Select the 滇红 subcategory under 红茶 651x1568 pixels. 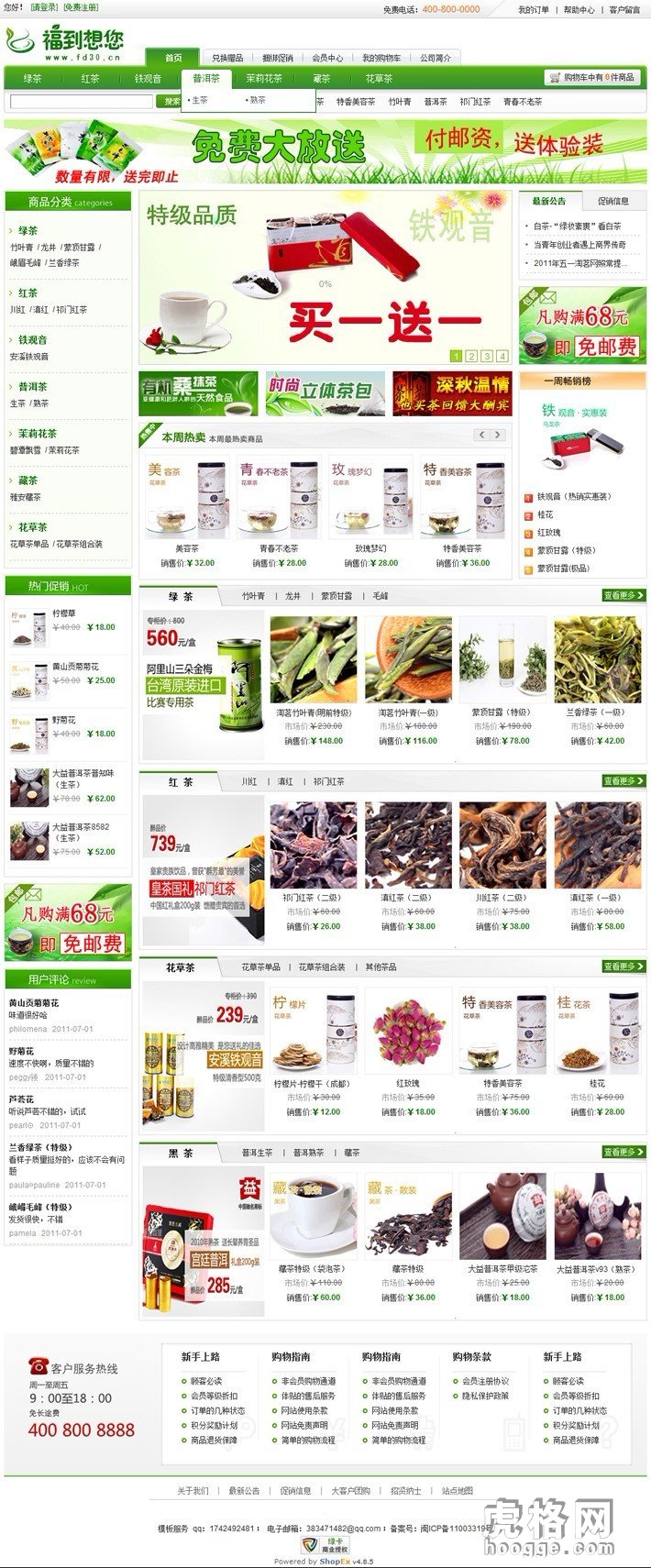[285, 782]
